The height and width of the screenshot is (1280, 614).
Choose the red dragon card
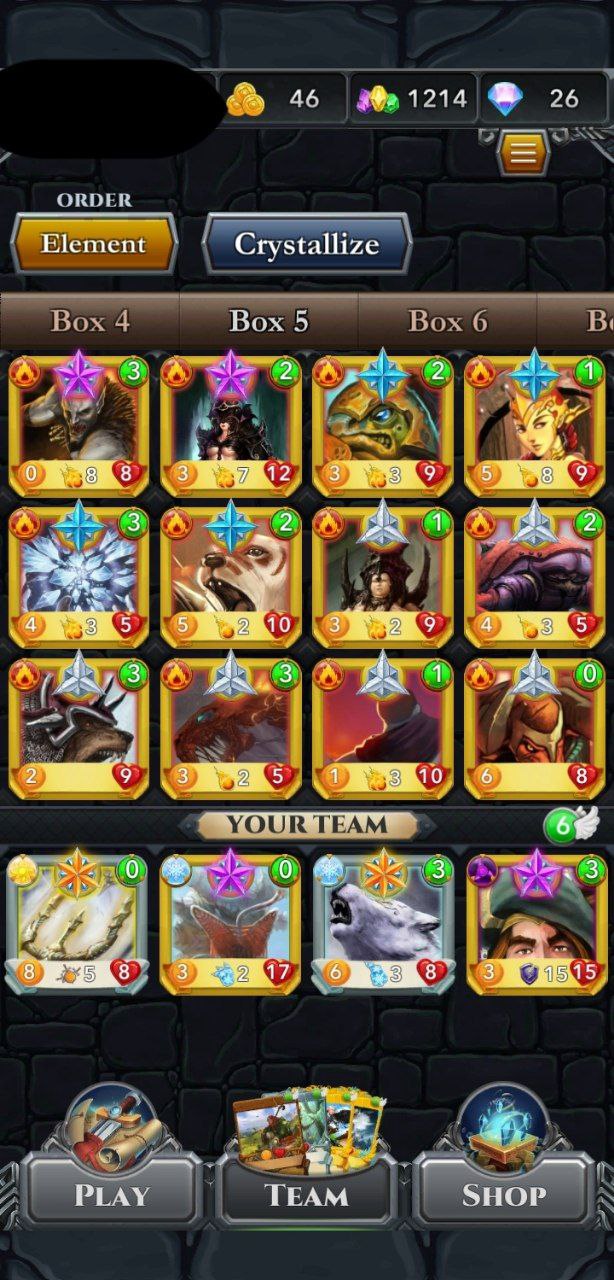pos(231,727)
